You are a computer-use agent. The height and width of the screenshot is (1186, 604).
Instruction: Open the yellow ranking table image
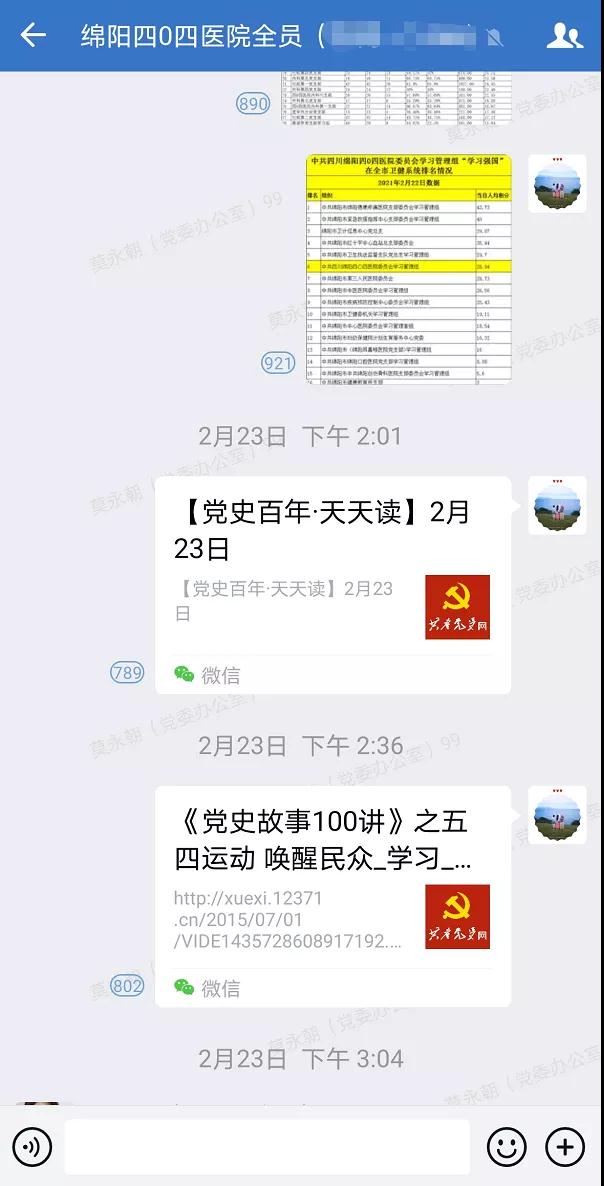(408, 268)
